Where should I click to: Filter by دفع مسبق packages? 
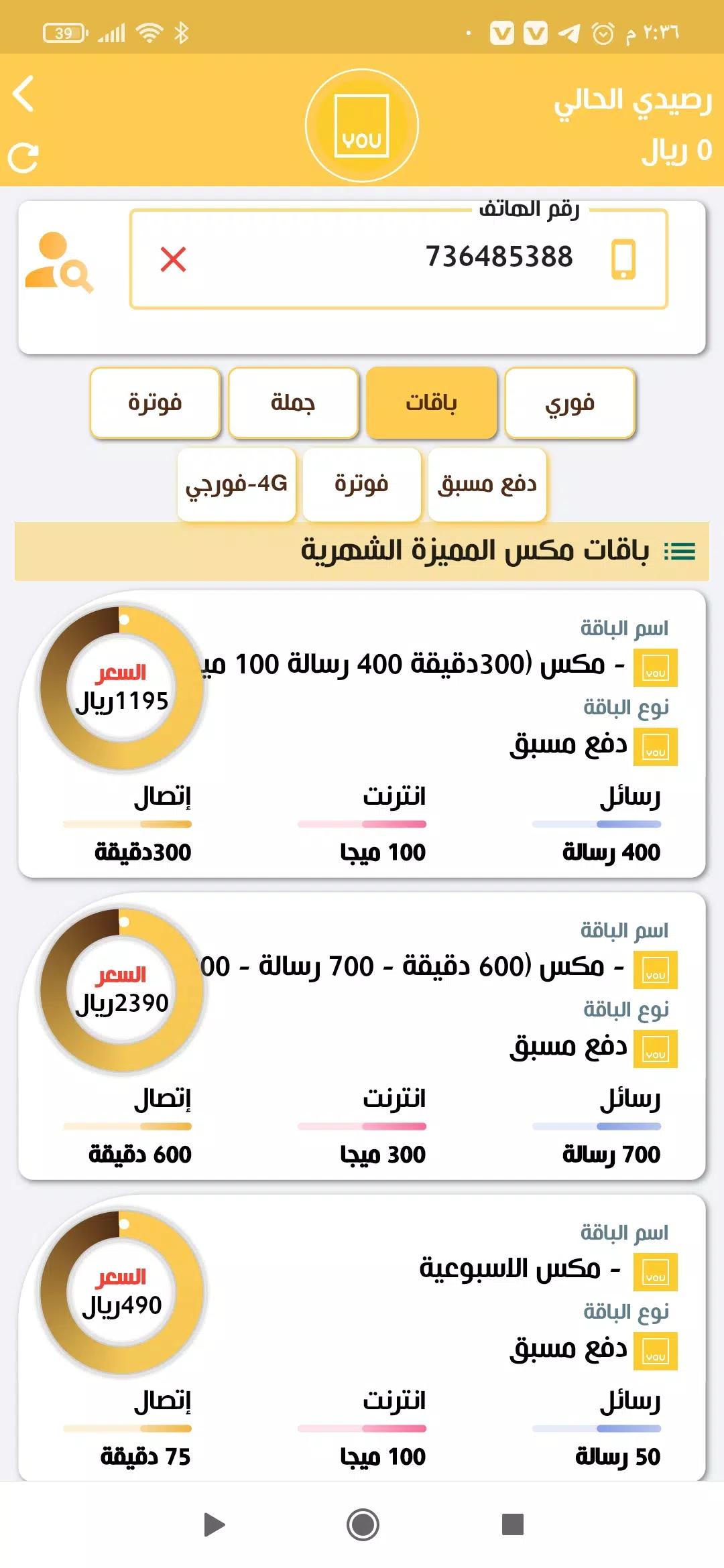[487, 484]
